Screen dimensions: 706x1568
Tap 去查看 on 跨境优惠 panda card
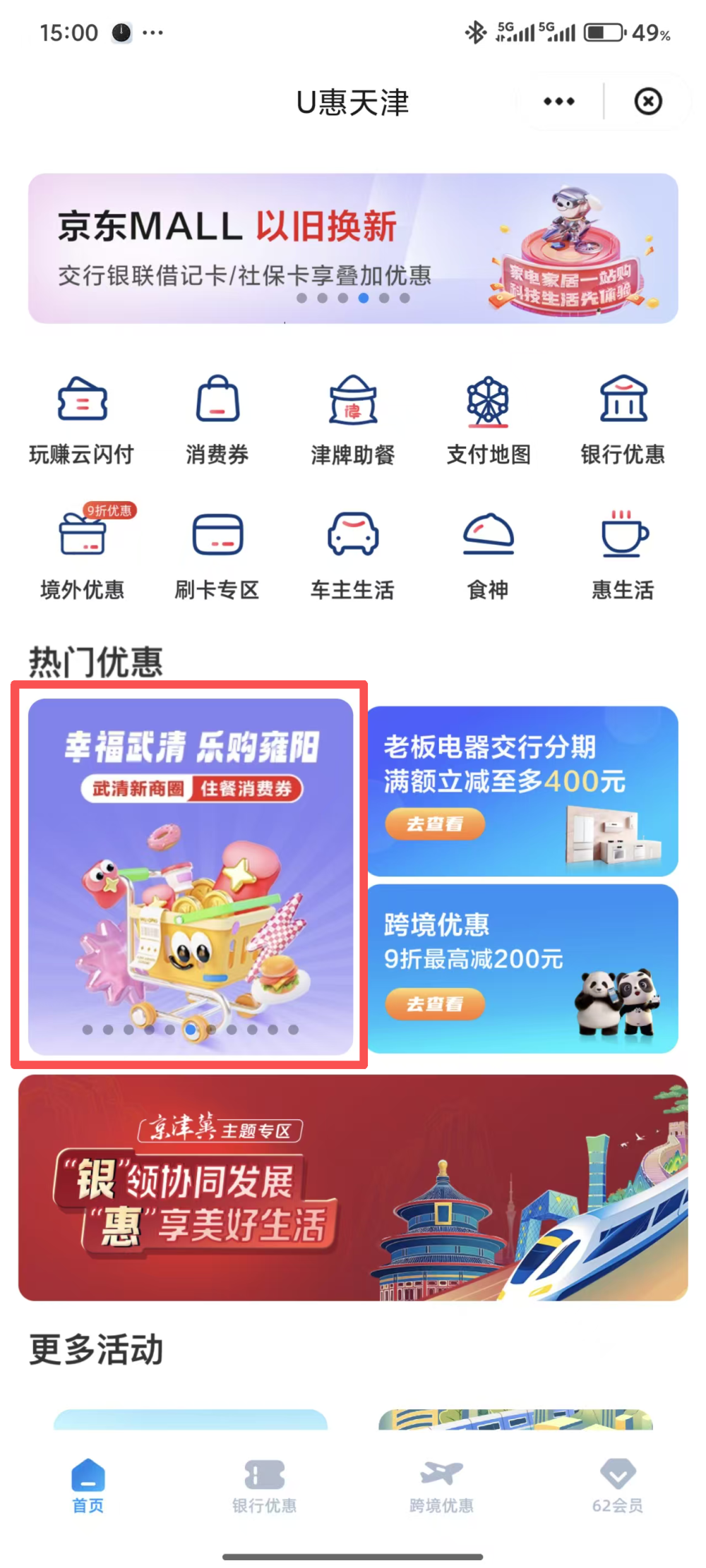(x=434, y=1005)
